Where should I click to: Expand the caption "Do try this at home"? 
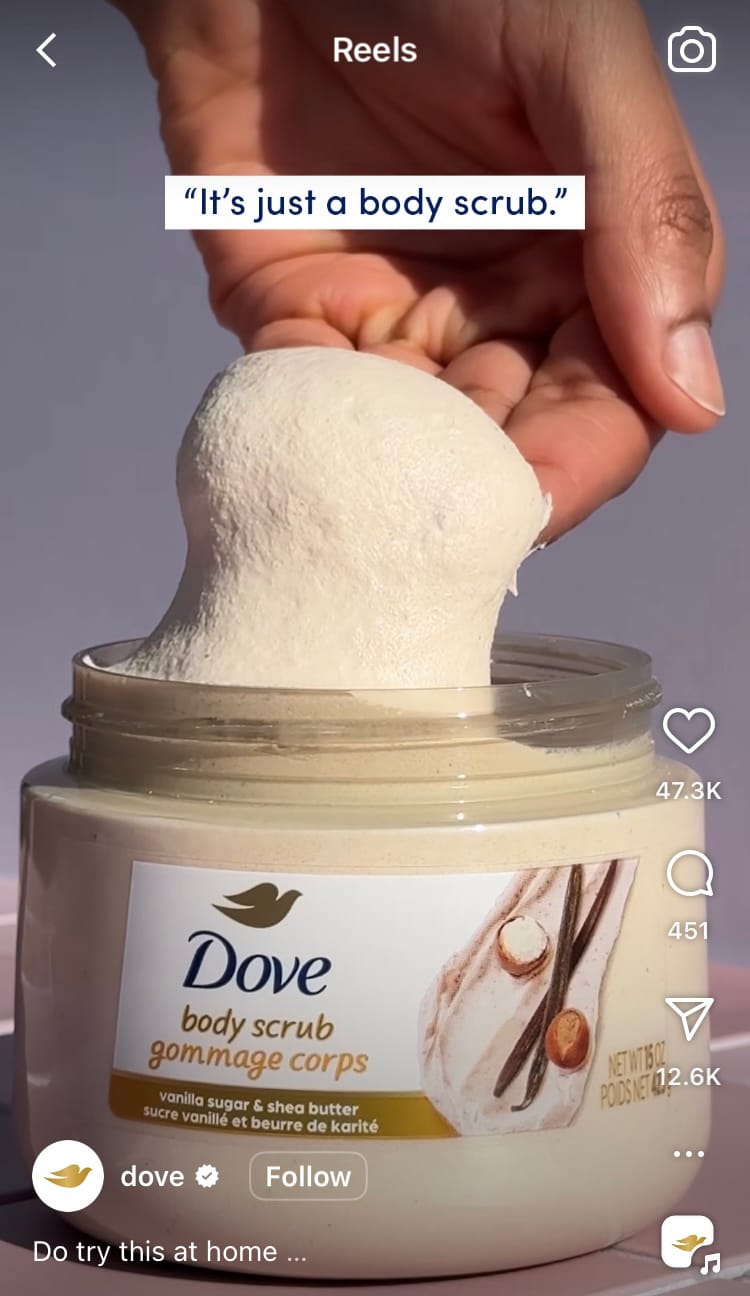(x=170, y=1252)
